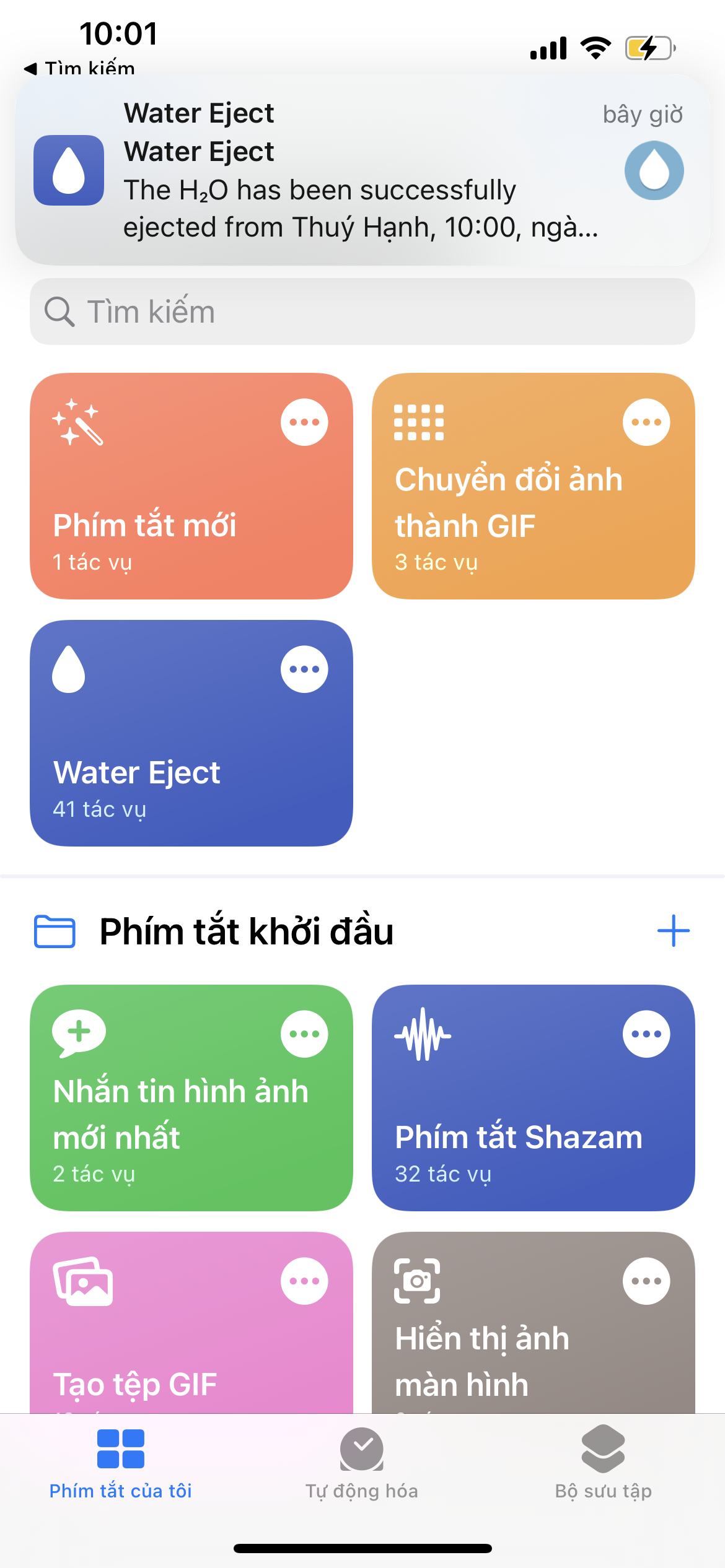Edit Phím tắt mới via its three-dot button

point(304,422)
